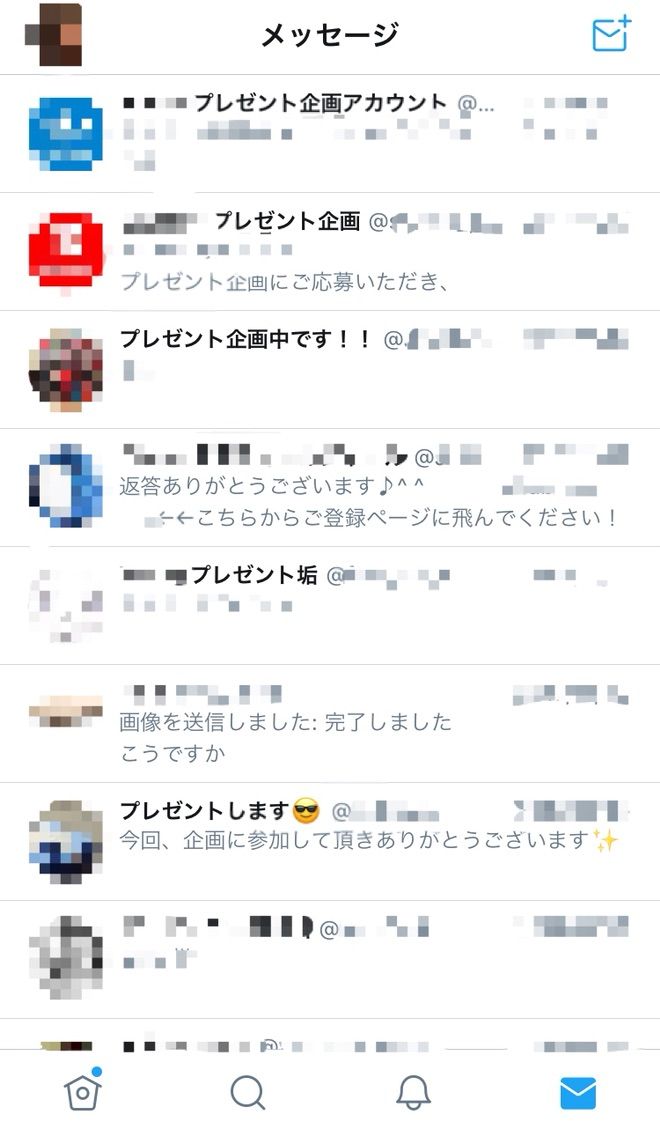Open the thread saying プレゼント企画にご応募いただき

click(330, 251)
